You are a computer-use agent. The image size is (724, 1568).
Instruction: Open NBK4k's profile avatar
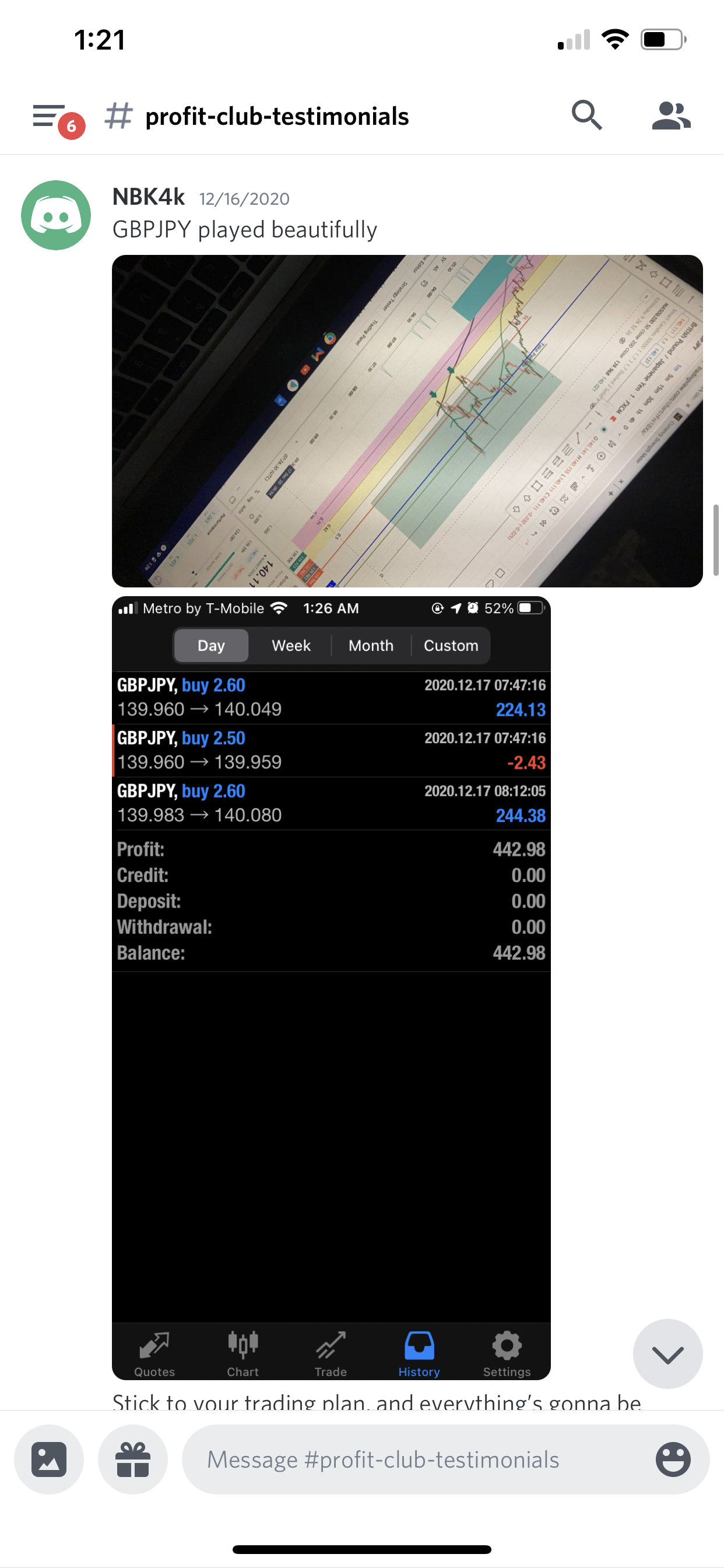pyautogui.click(x=56, y=215)
